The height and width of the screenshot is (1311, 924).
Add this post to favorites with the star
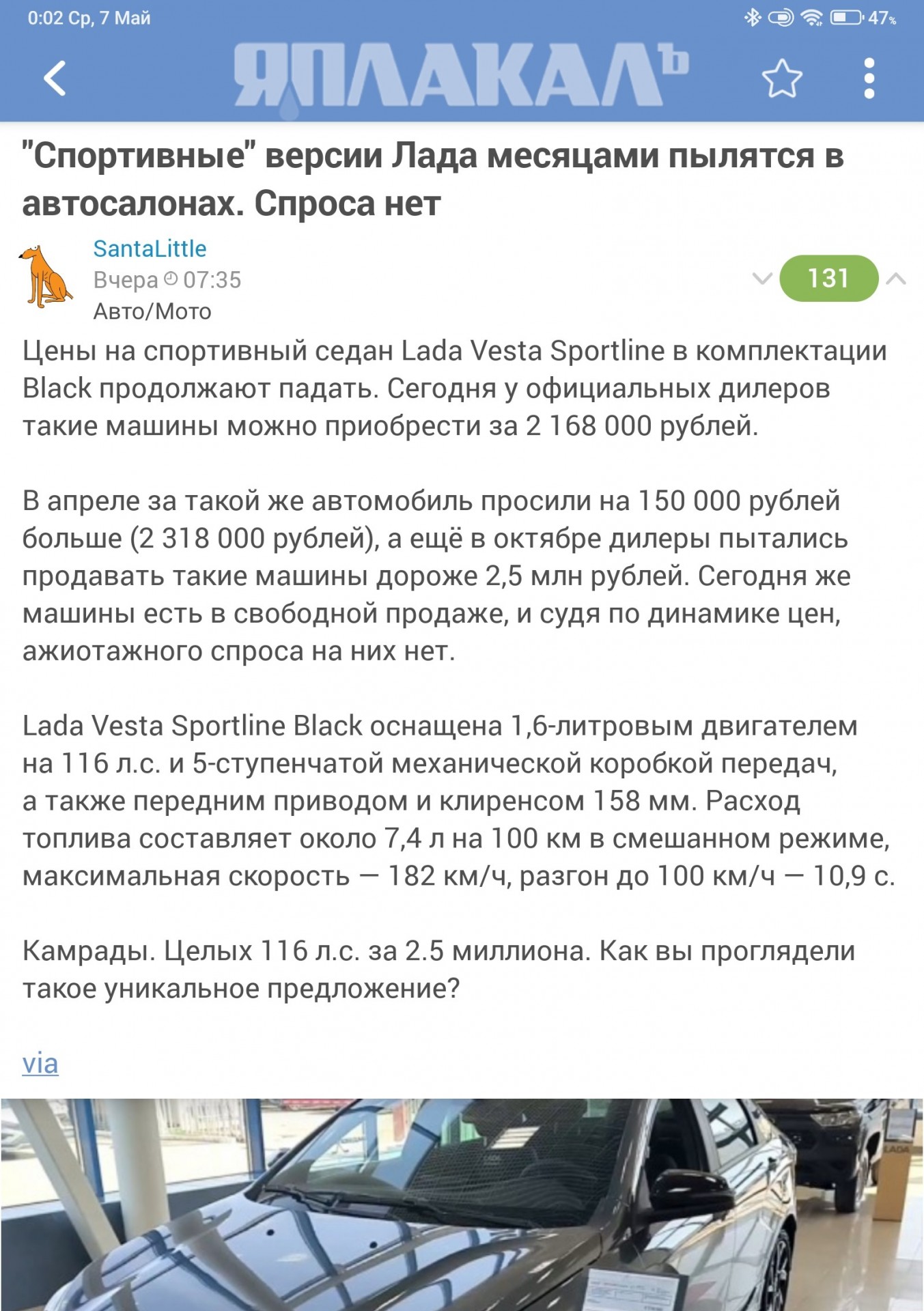pyautogui.click(x=781, y=78)
